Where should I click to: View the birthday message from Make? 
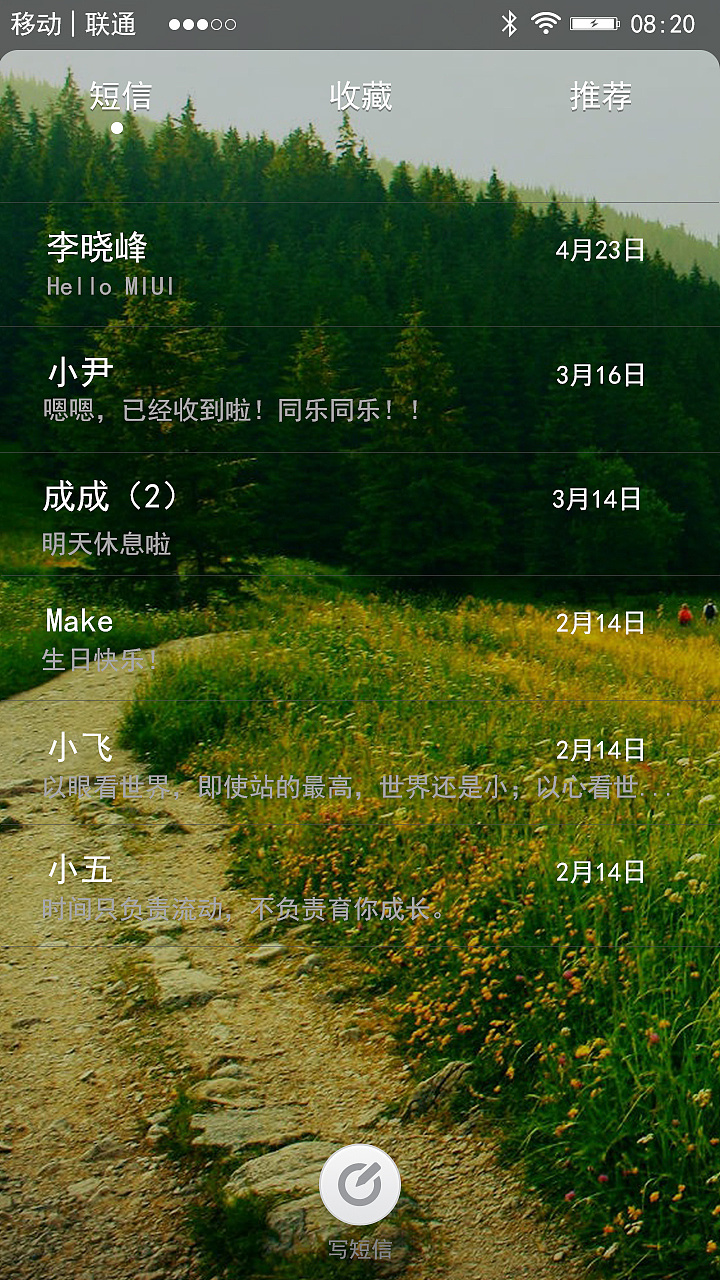tap(360, 638)
